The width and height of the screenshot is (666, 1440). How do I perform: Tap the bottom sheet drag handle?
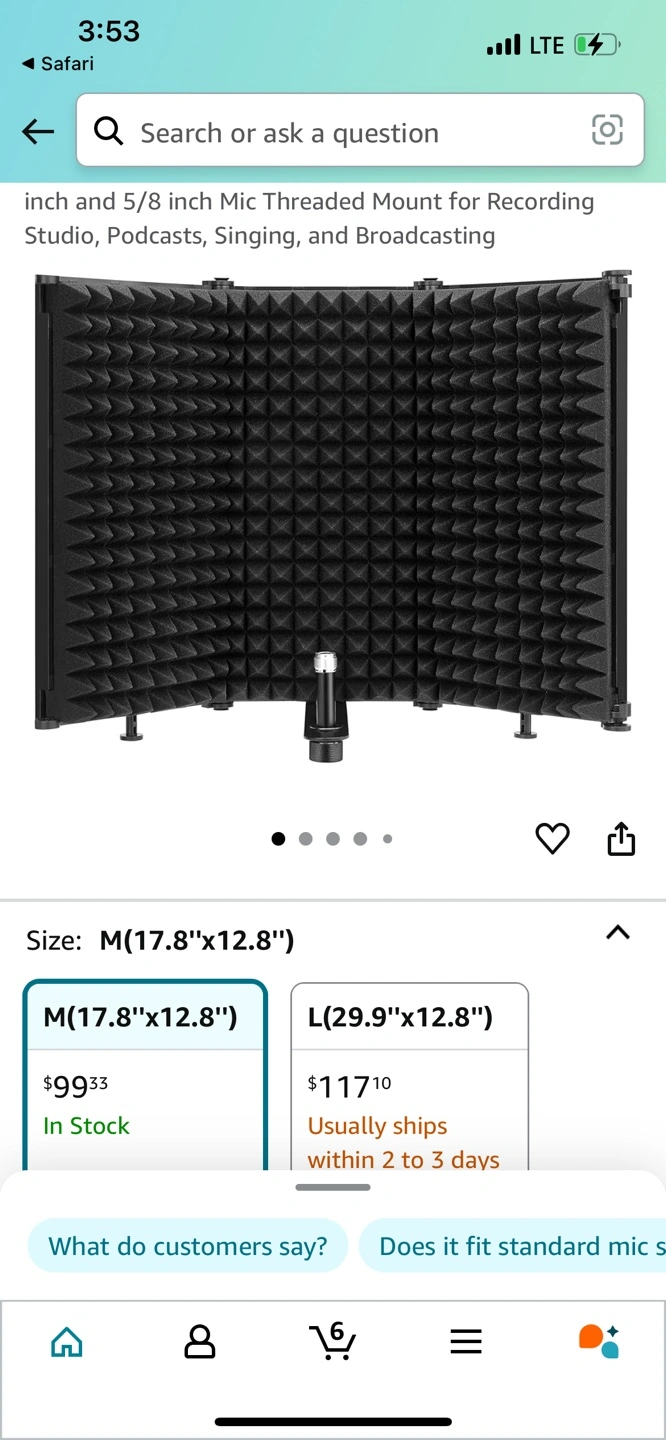(333, 1187)
